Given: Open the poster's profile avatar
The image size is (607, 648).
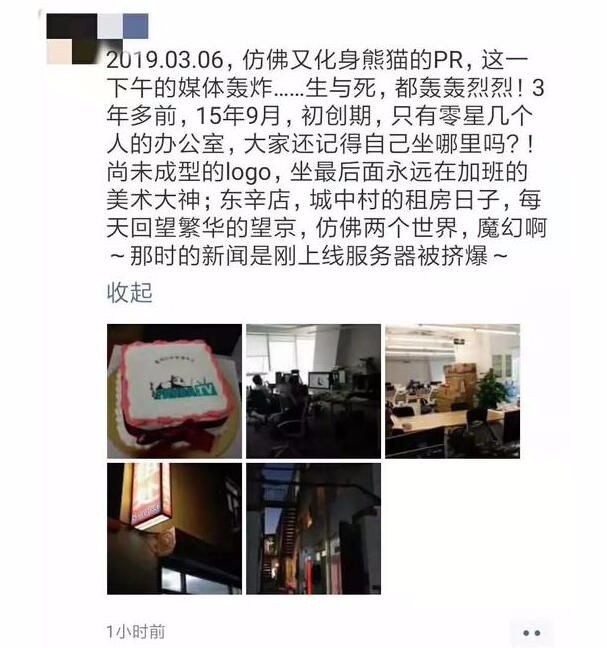Looking at the screenshot, I should tap(72, 38).
